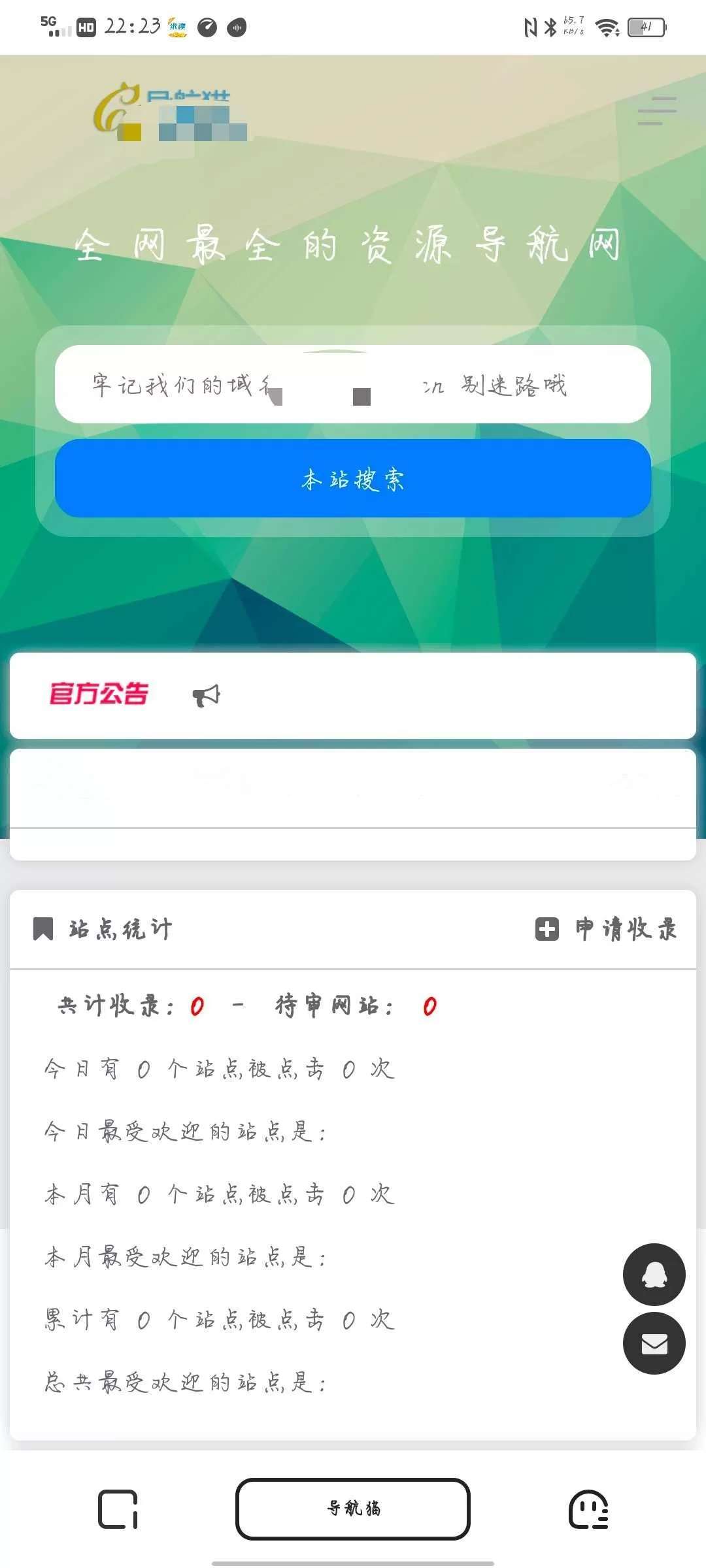
Task: Tap the 本站搜索 search button
Action: pos(353,479)
